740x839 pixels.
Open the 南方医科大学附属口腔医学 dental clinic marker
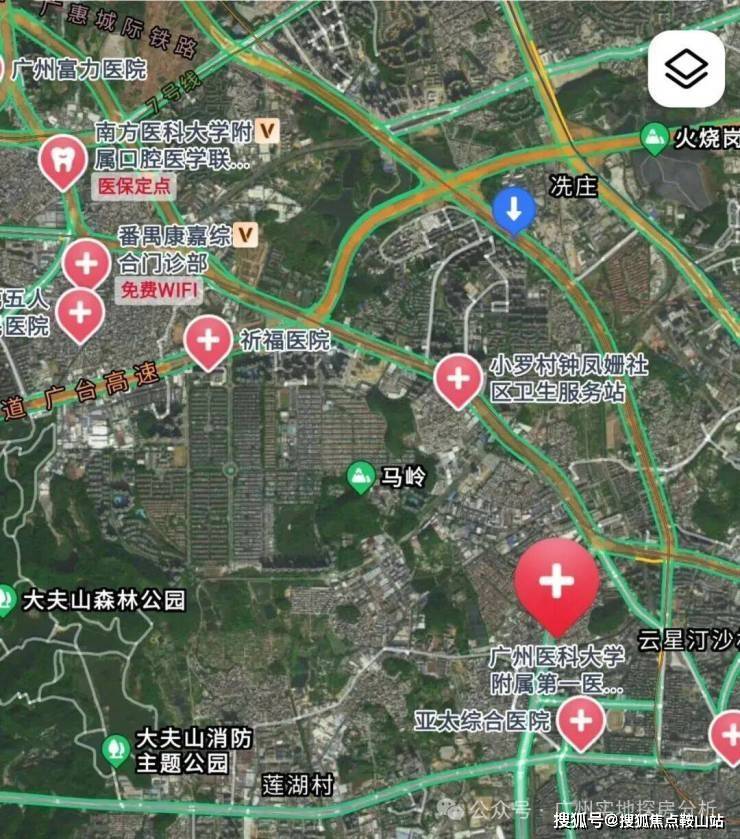coord(62,159)
